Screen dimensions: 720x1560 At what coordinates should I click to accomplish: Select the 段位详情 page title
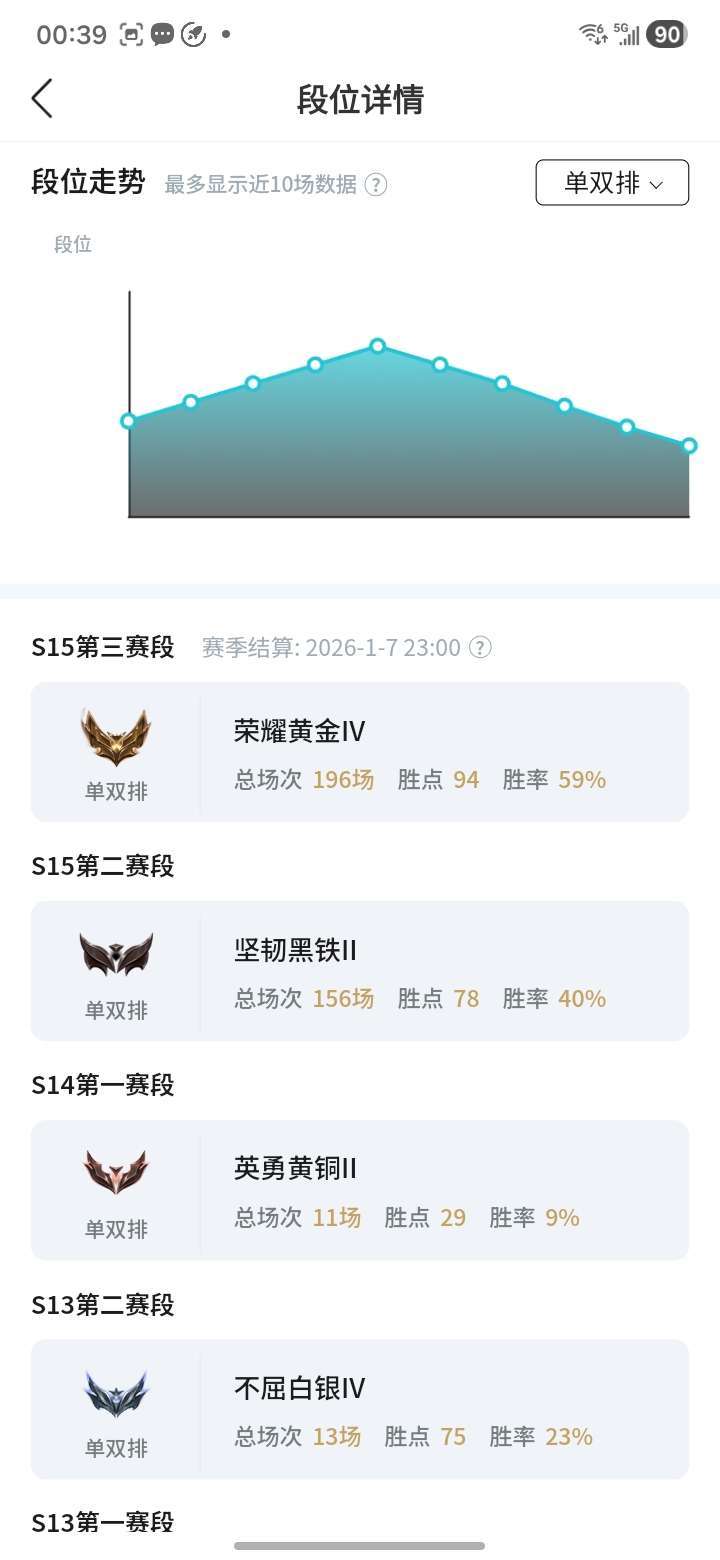pyautogui.click(x=360, y=99)
